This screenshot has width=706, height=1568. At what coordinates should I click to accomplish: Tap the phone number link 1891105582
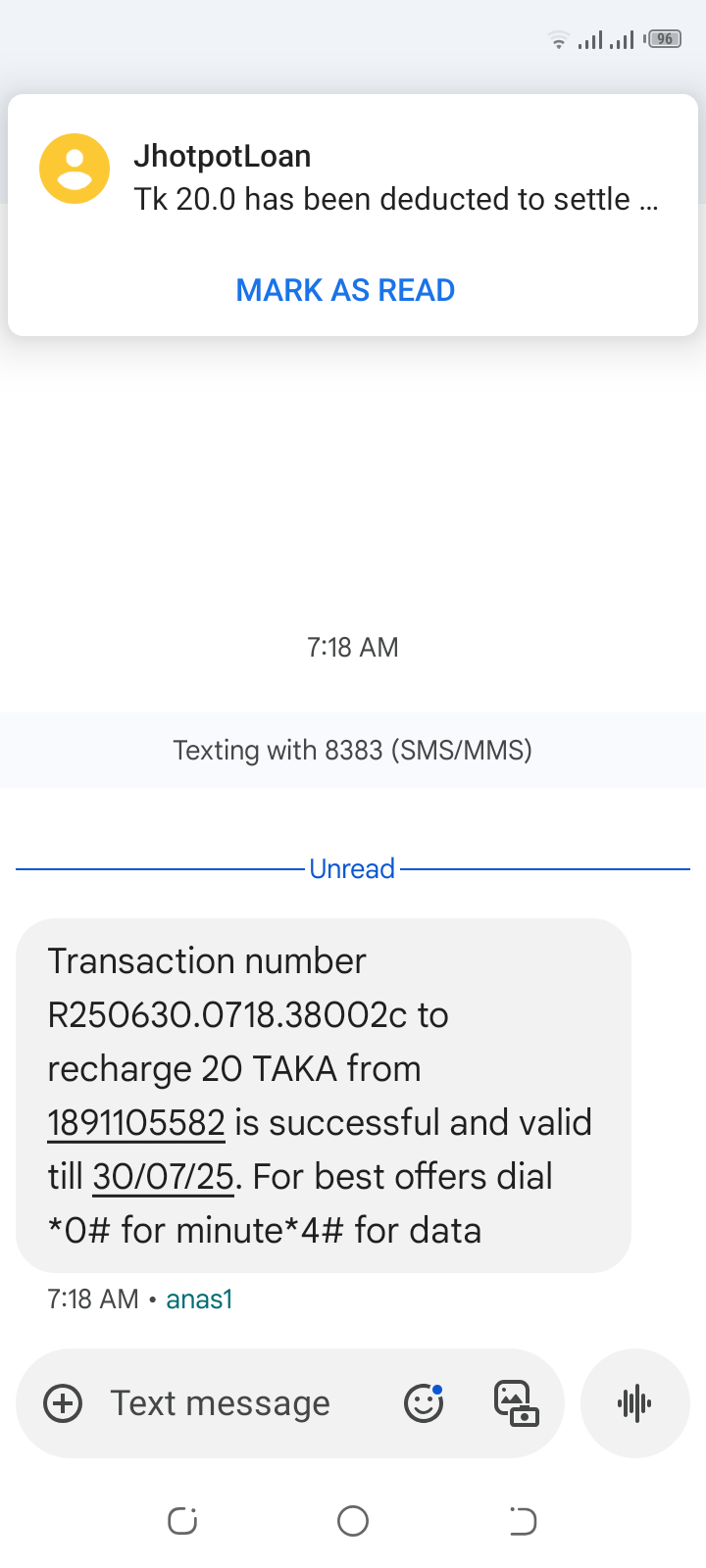pyautogui.click(x=136, y=1123)
